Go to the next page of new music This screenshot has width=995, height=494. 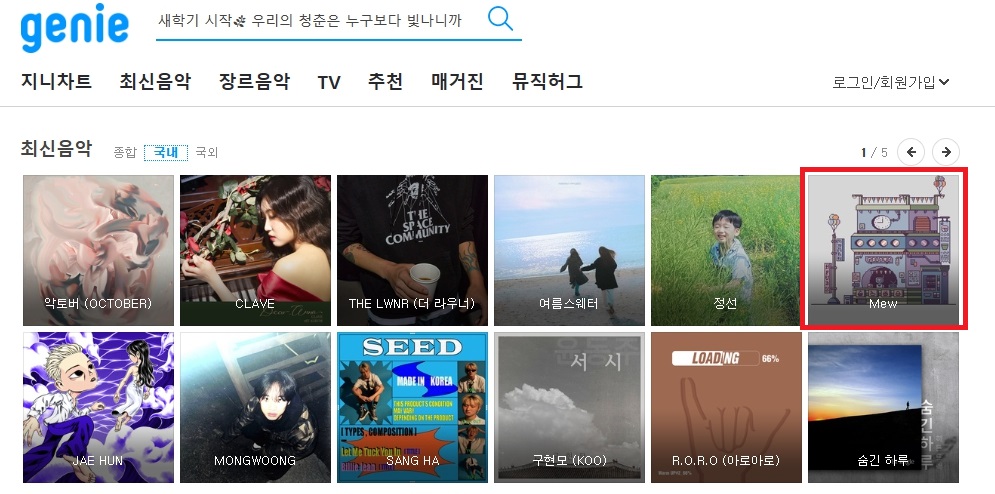coord(945,152)
